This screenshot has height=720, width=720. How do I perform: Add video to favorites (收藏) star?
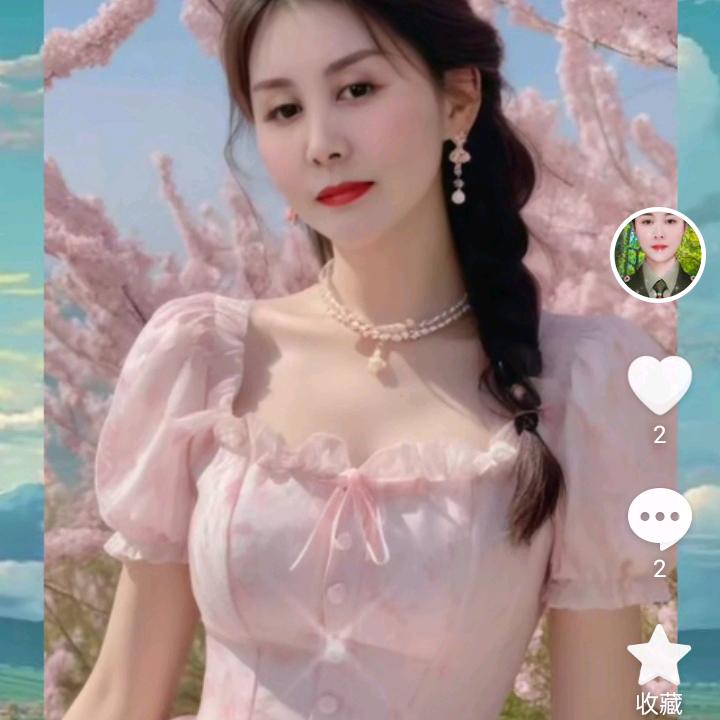coord(659,657)
